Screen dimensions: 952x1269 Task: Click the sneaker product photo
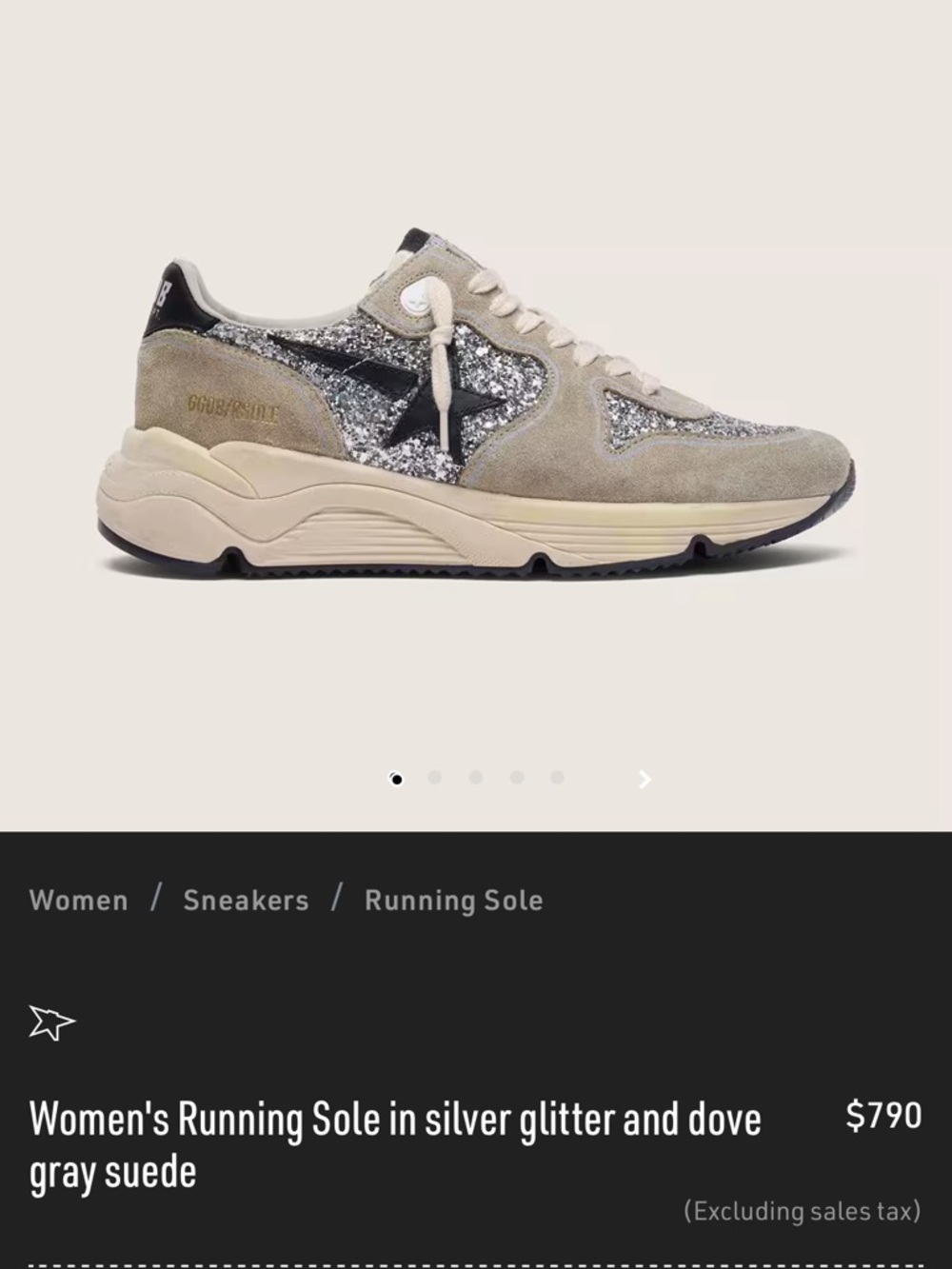476,409
